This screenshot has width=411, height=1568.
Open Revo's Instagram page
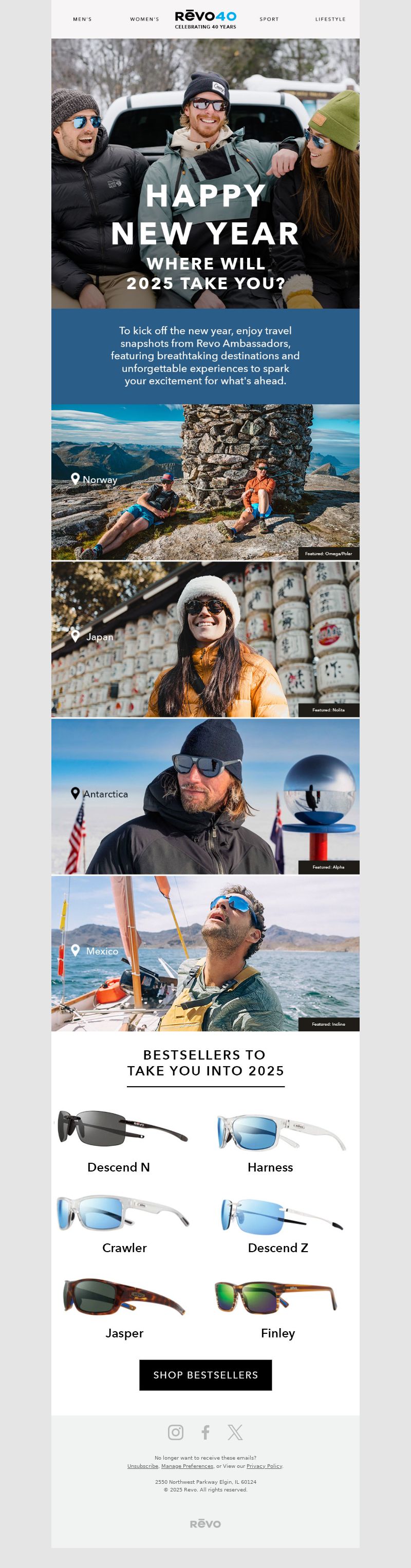pos(175,1432)
